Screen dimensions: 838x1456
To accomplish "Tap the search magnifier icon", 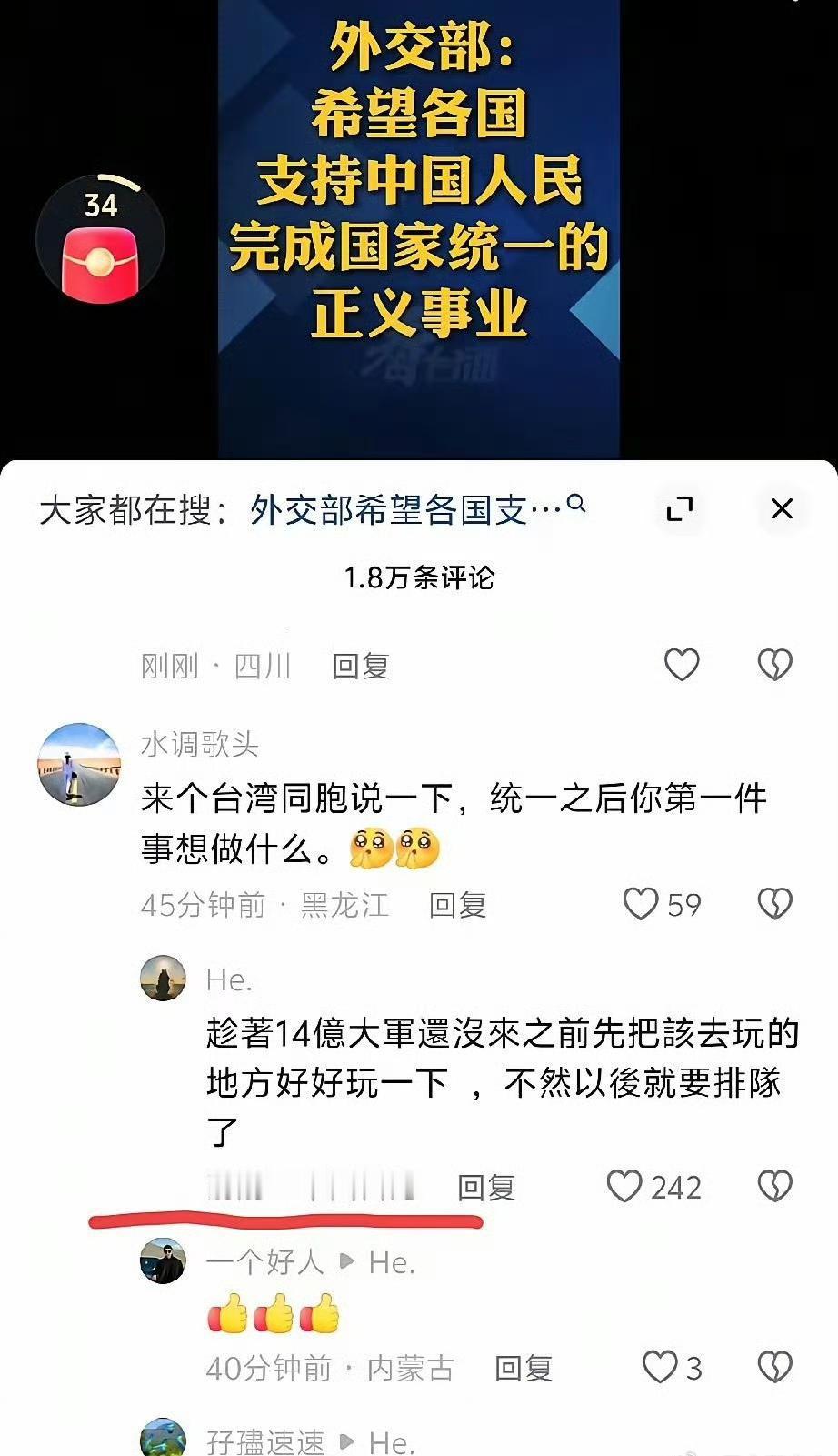I will tap(576, 506).
